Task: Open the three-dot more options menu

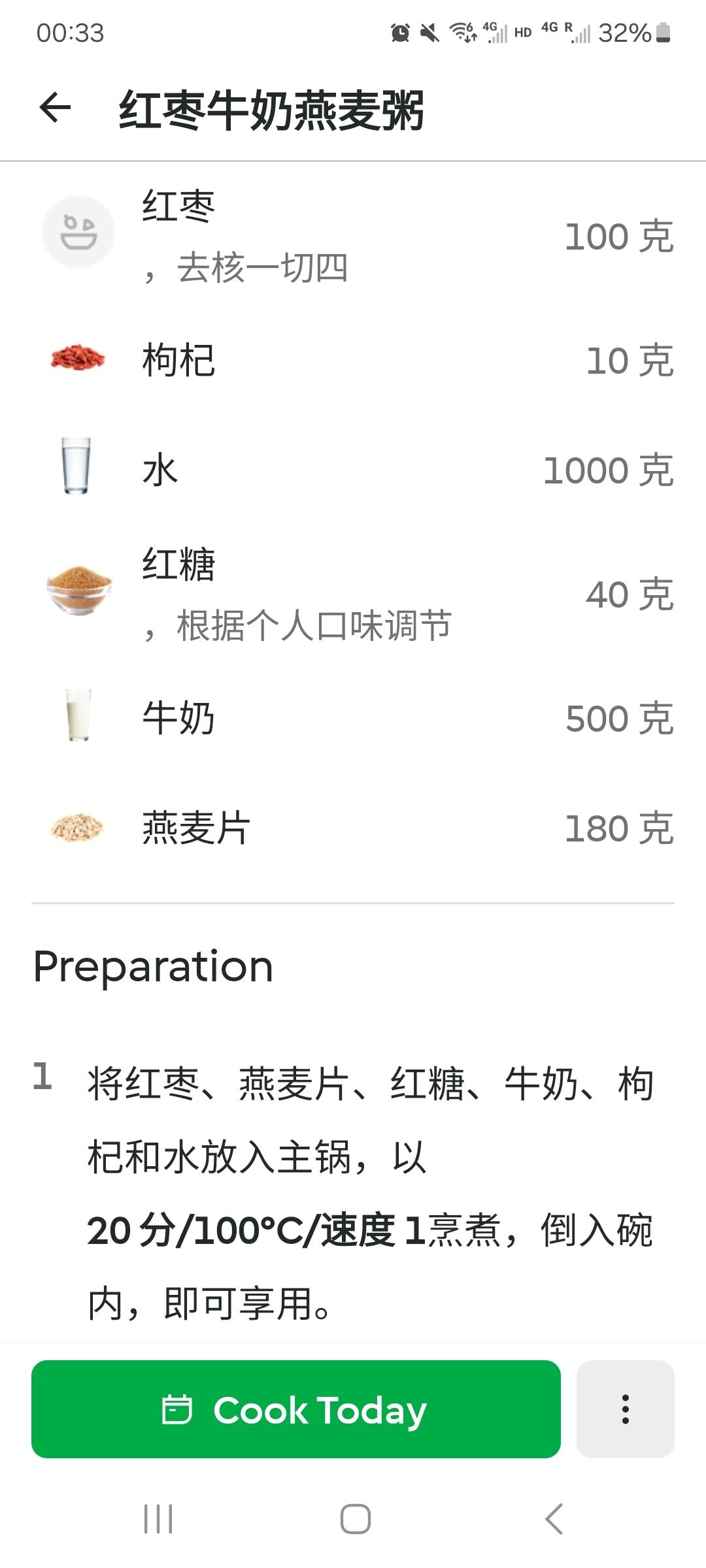Action: (625, 1409)
